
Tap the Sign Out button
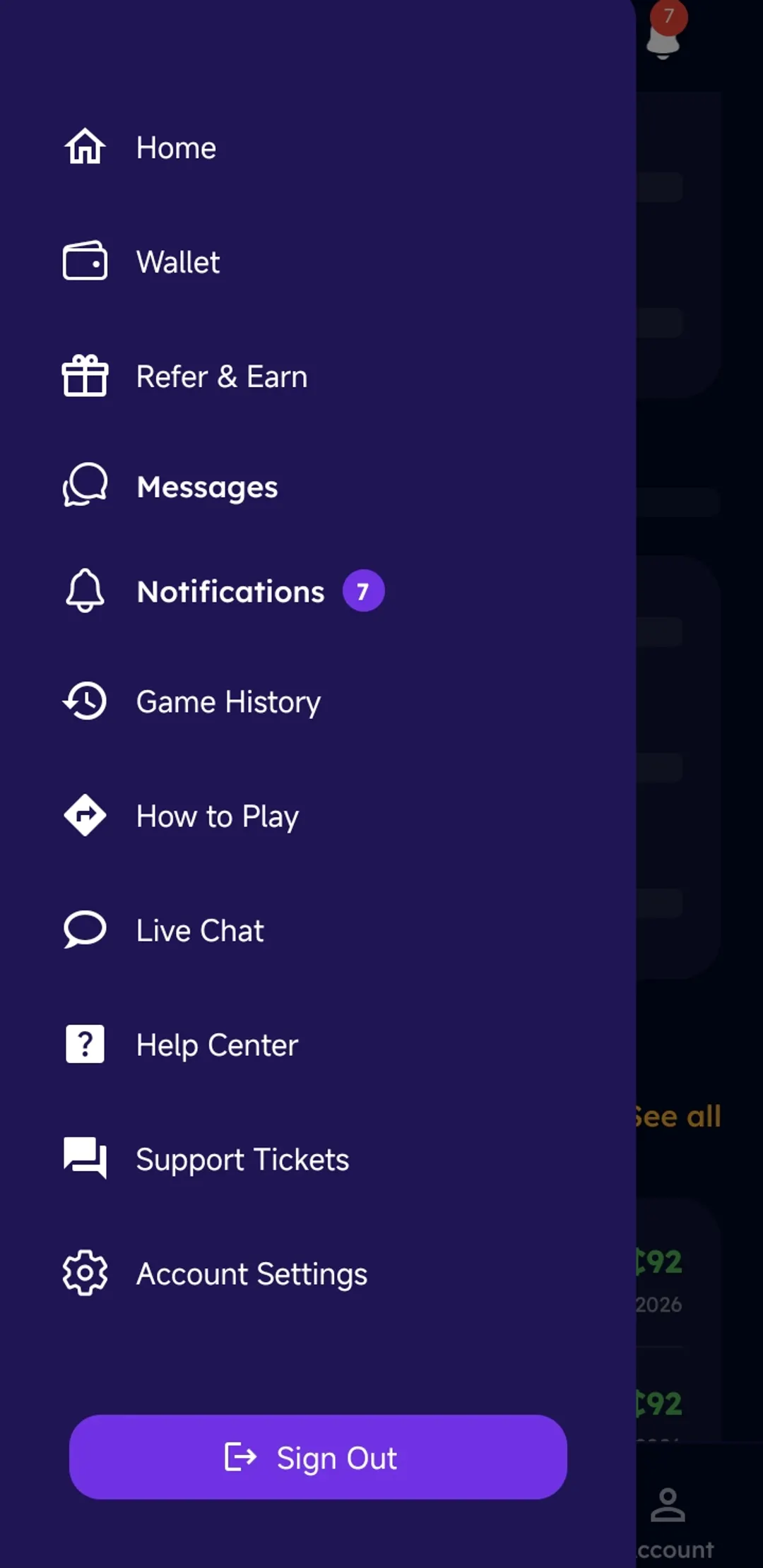pyautogui.click(x=318, y=1457)
